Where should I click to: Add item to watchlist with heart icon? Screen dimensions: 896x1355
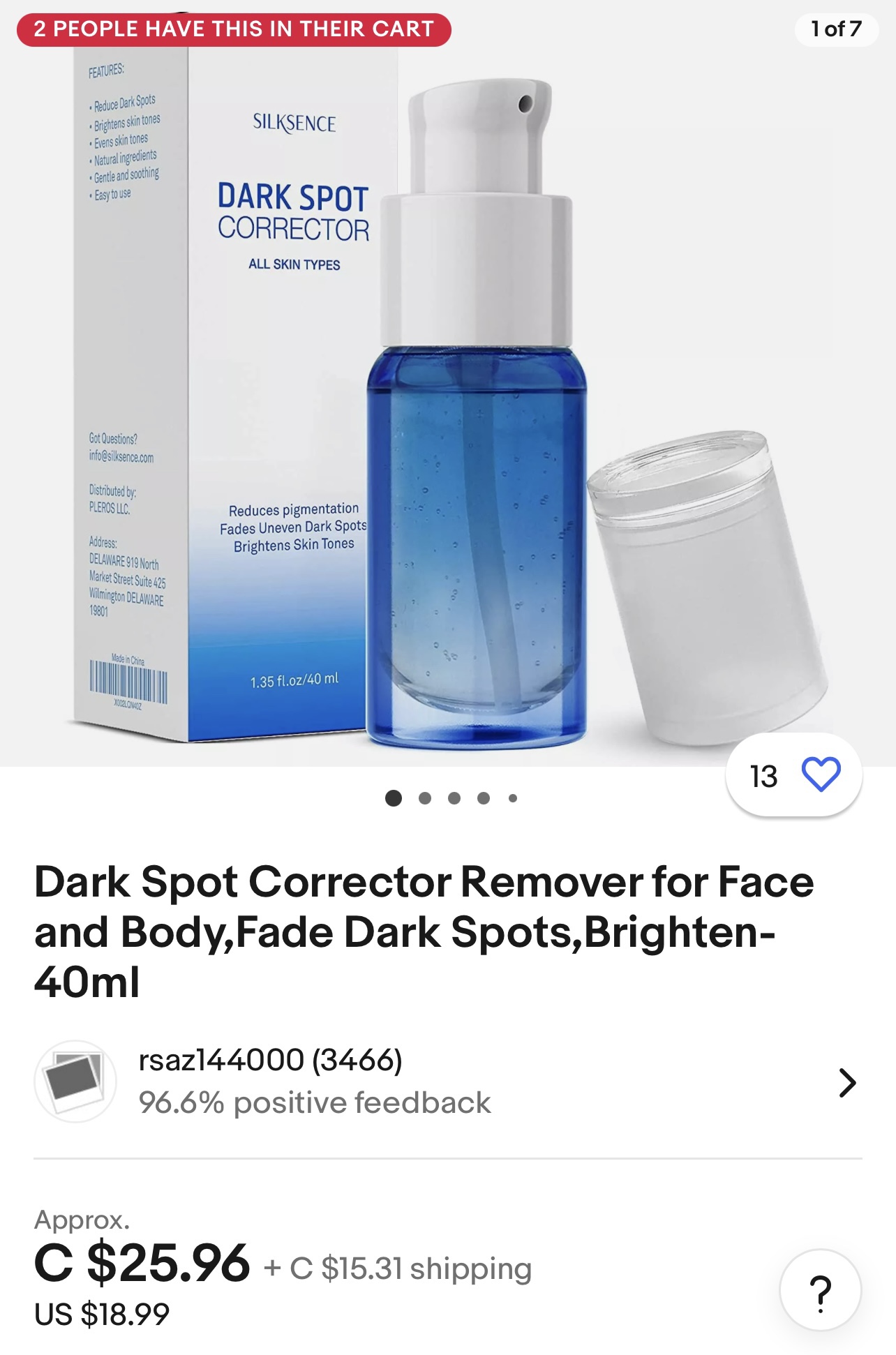(820, 774)
